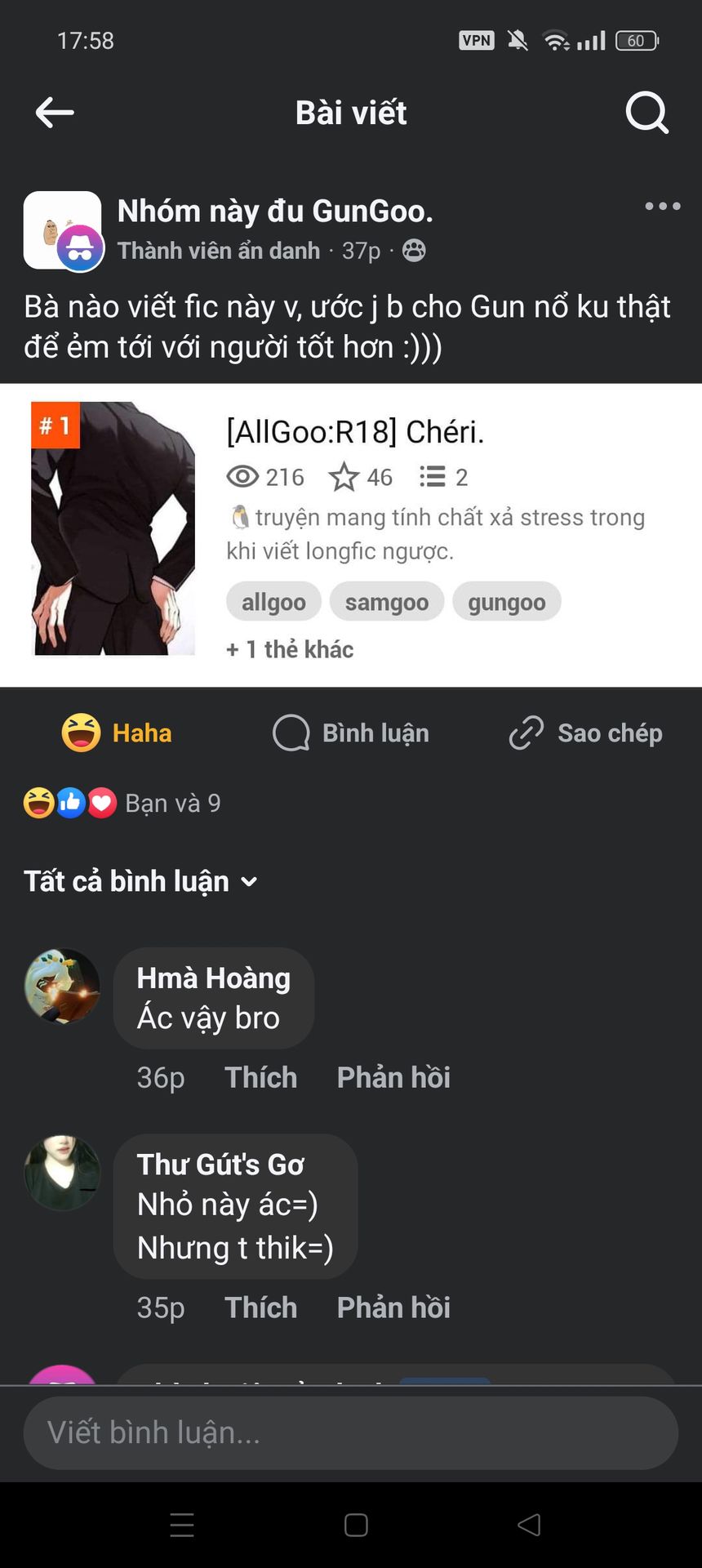Open Hmà Hoàng's profile picture
The width and height of the screenshot is (702, 1568).
point(62,986)
